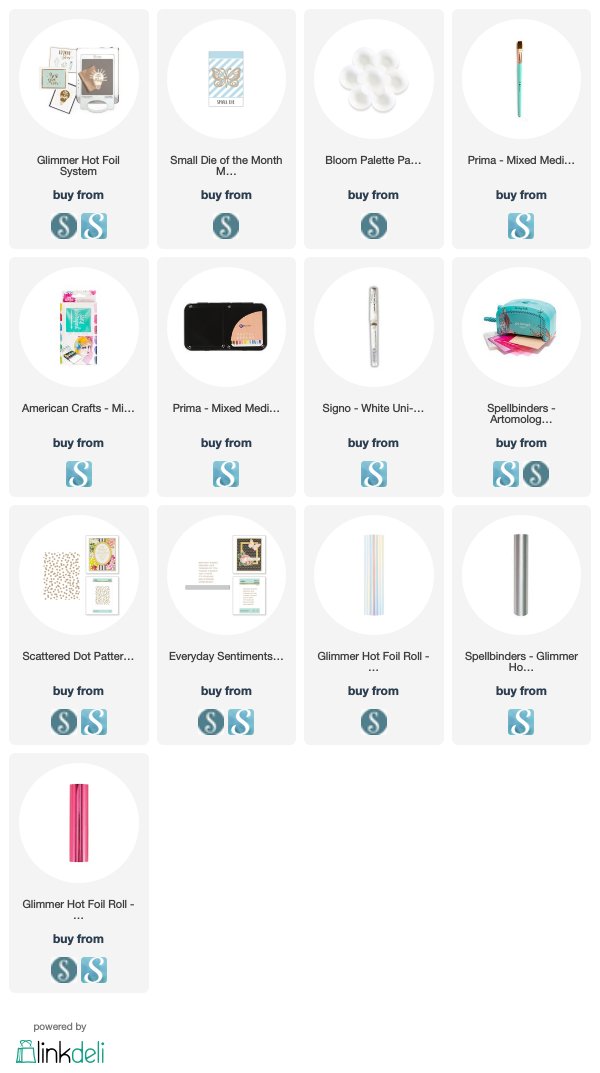Open the Scattered Dot Pattern product image

coord(79,575)
